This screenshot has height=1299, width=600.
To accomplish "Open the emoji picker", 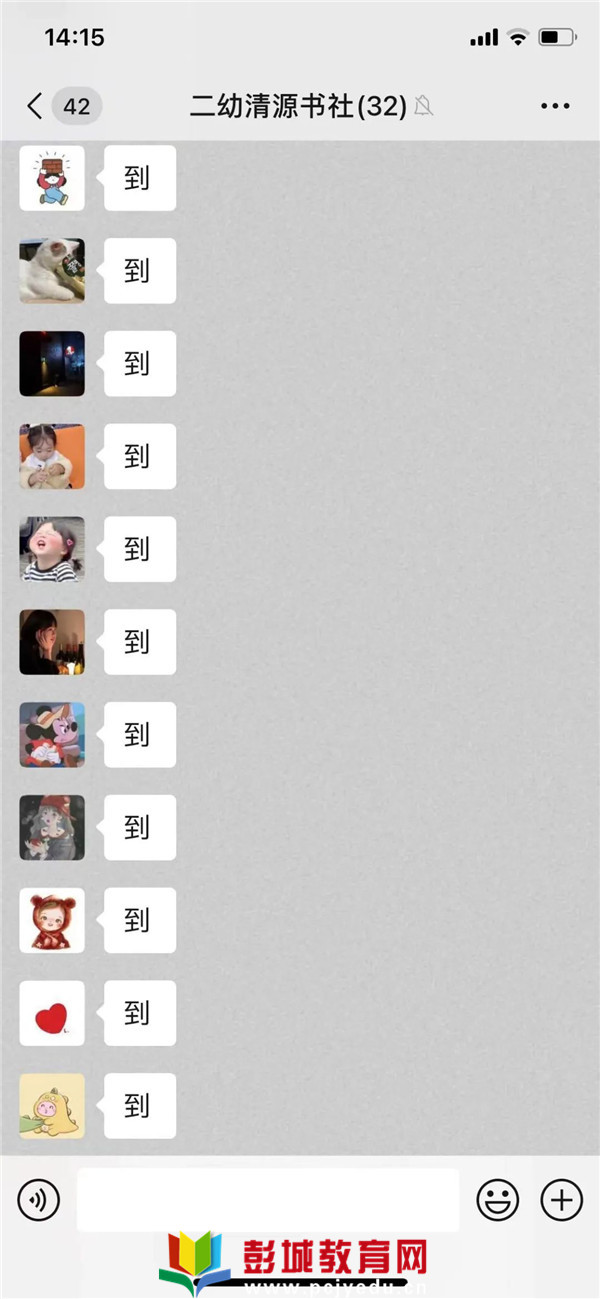I will 497,1200.
